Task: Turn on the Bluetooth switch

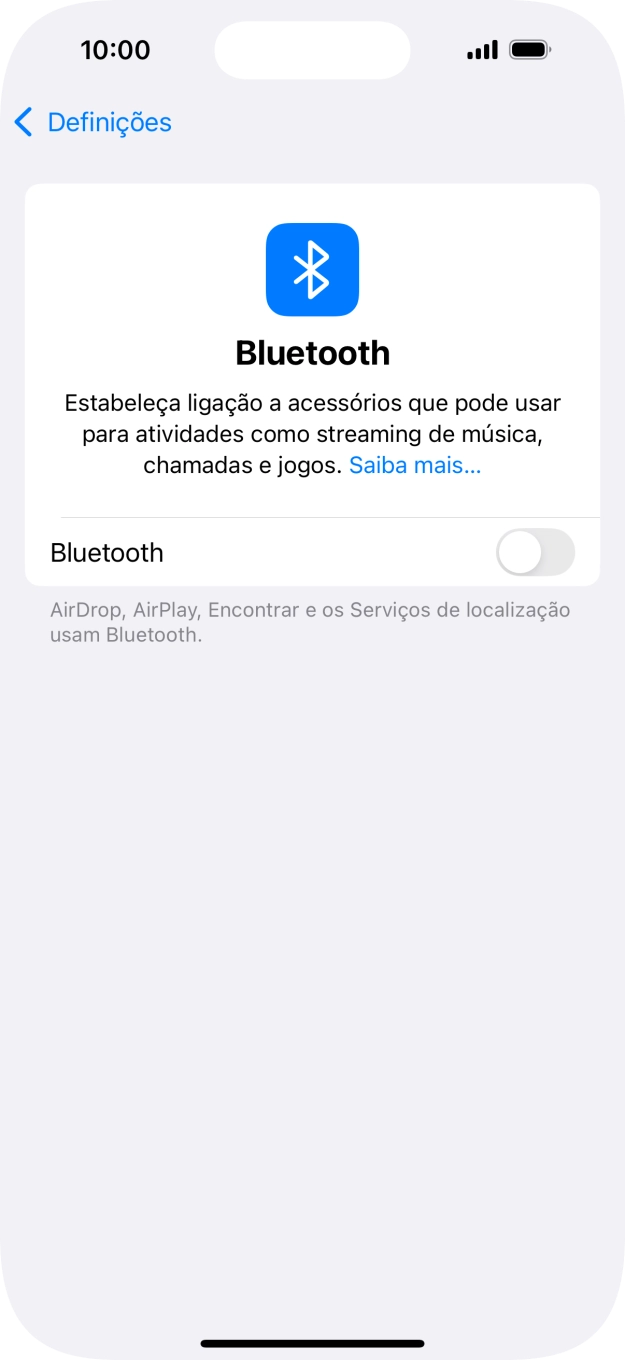Action: 535,553
